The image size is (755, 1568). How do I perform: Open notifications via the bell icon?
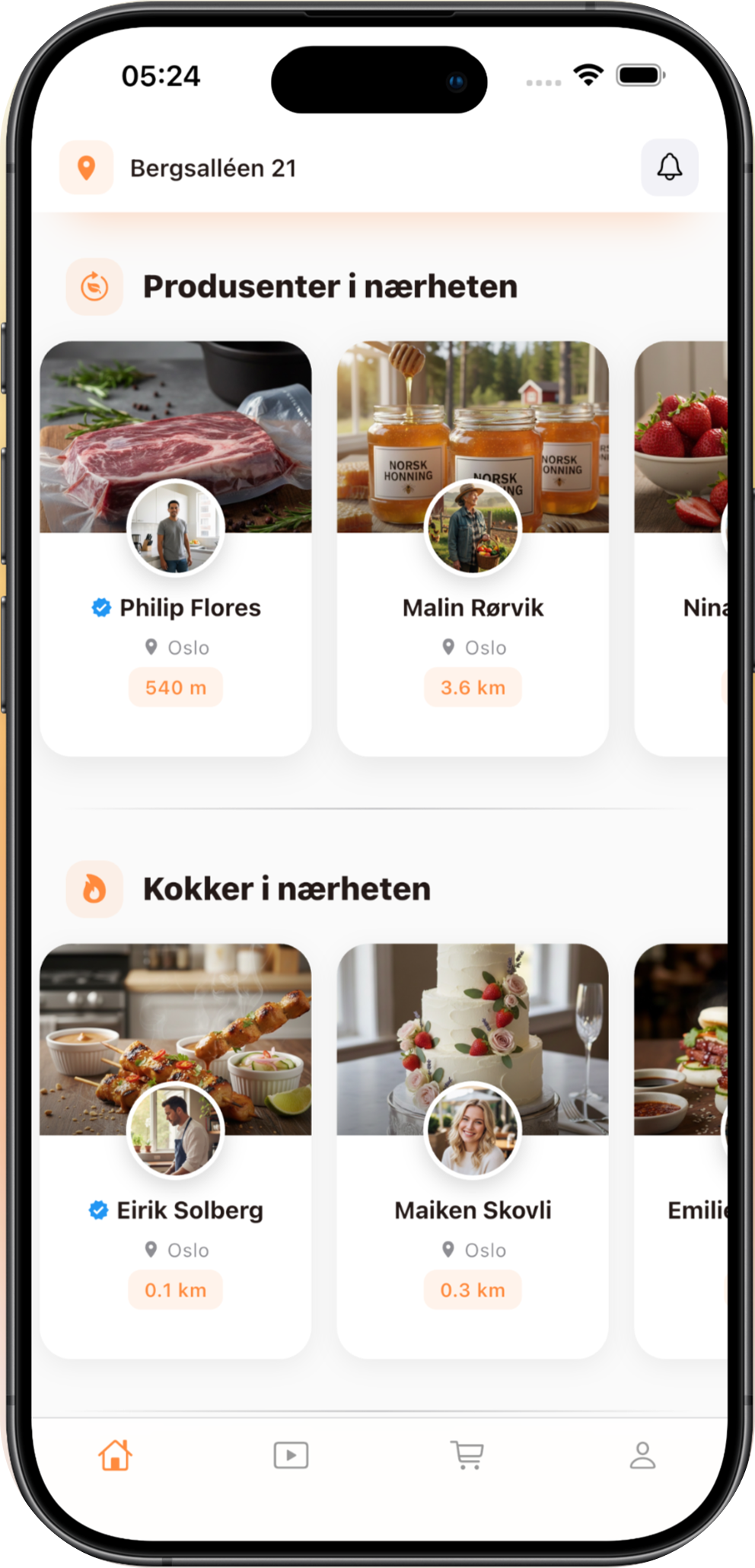click(669, 167)
